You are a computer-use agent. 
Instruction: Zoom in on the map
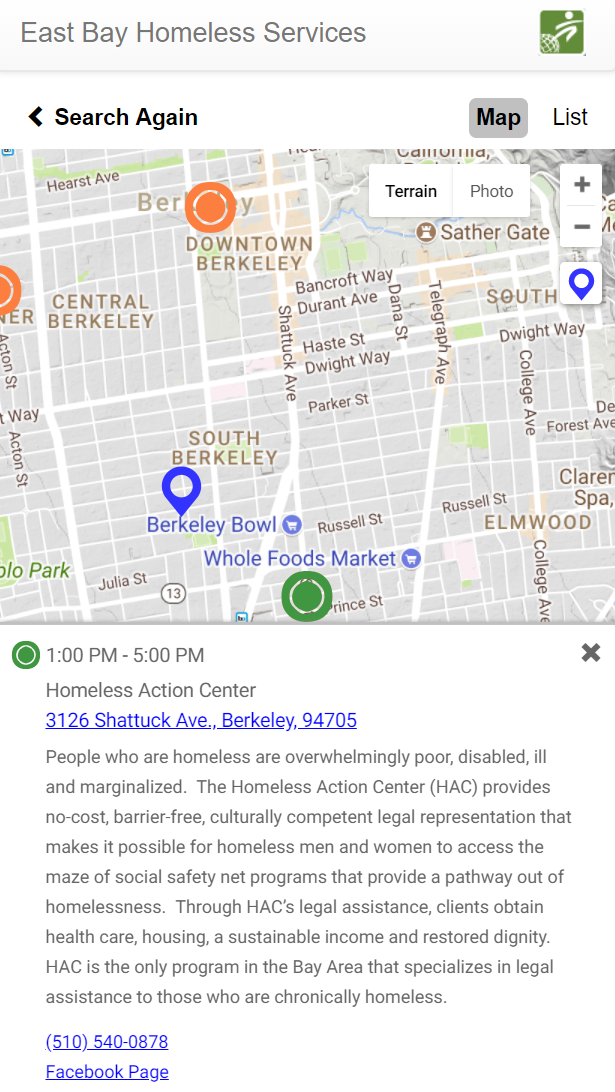[582, 185]
